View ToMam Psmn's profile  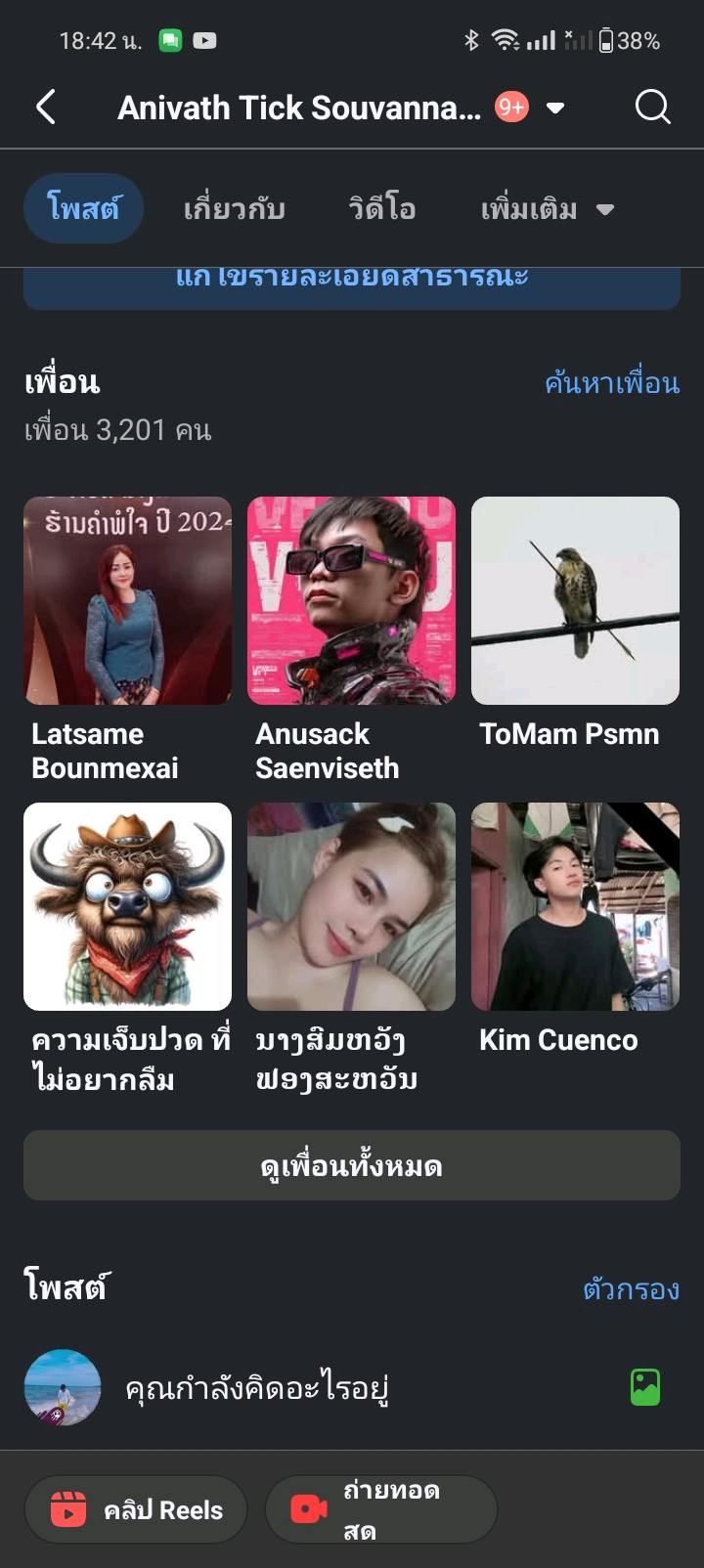(575, 600)
